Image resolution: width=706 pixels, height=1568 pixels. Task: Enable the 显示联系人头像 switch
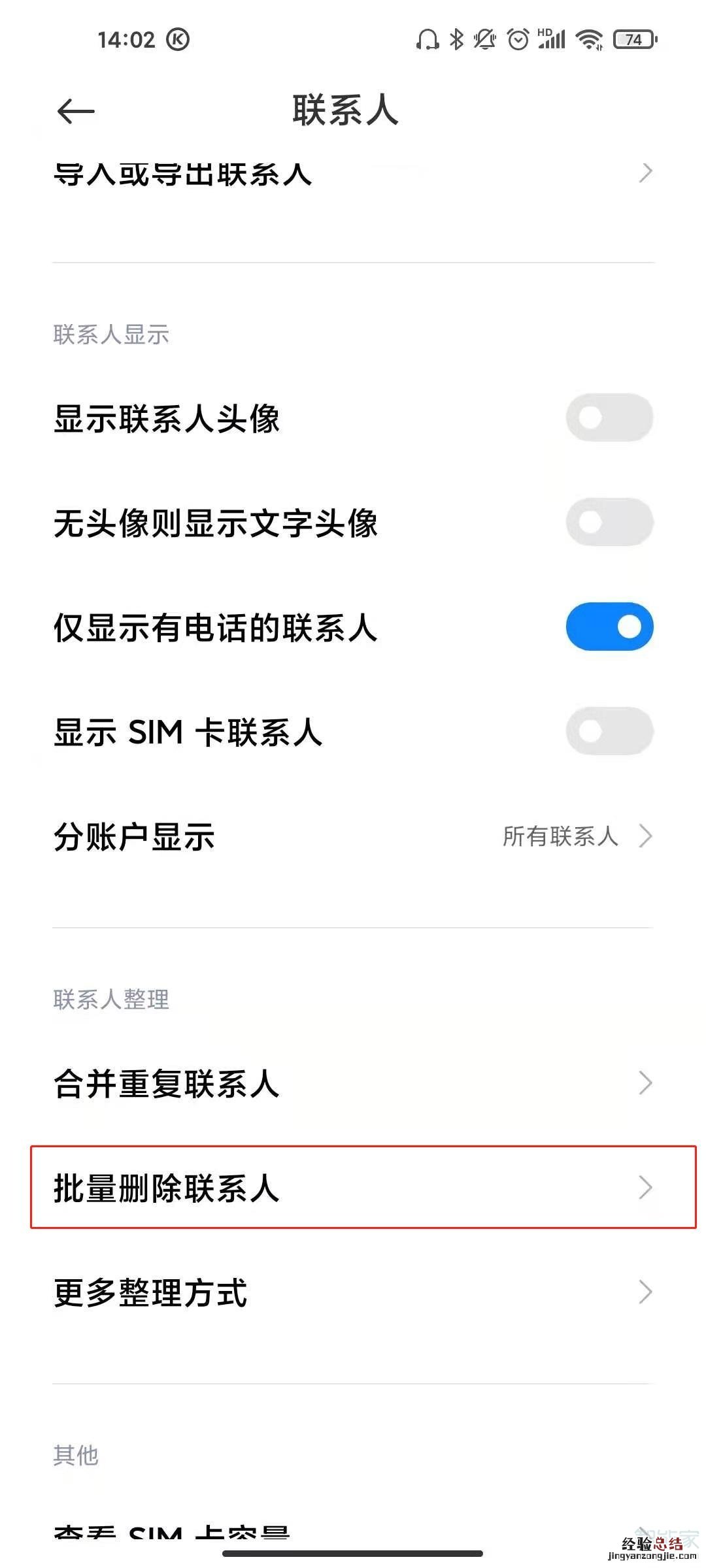tap(609, 417)
